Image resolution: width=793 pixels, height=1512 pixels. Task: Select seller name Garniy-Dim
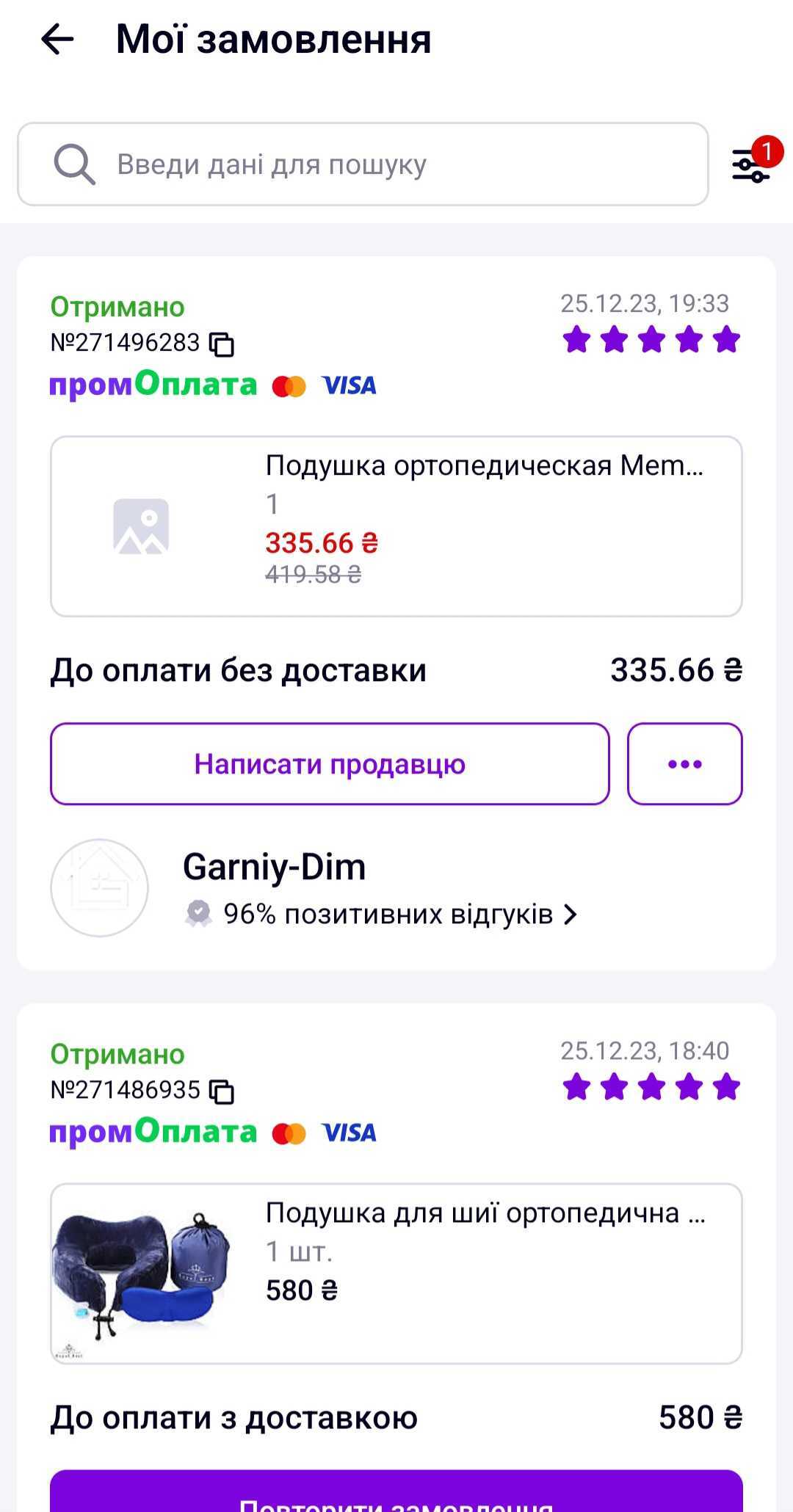[x=275, y=866]
